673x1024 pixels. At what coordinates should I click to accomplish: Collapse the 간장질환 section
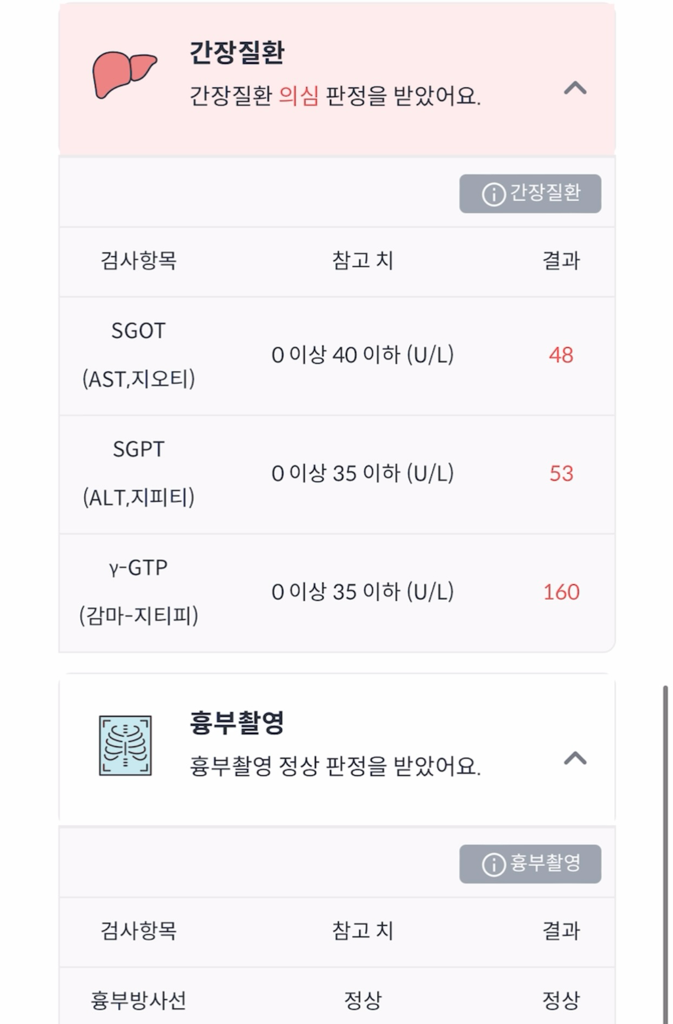tap(574, 88)
